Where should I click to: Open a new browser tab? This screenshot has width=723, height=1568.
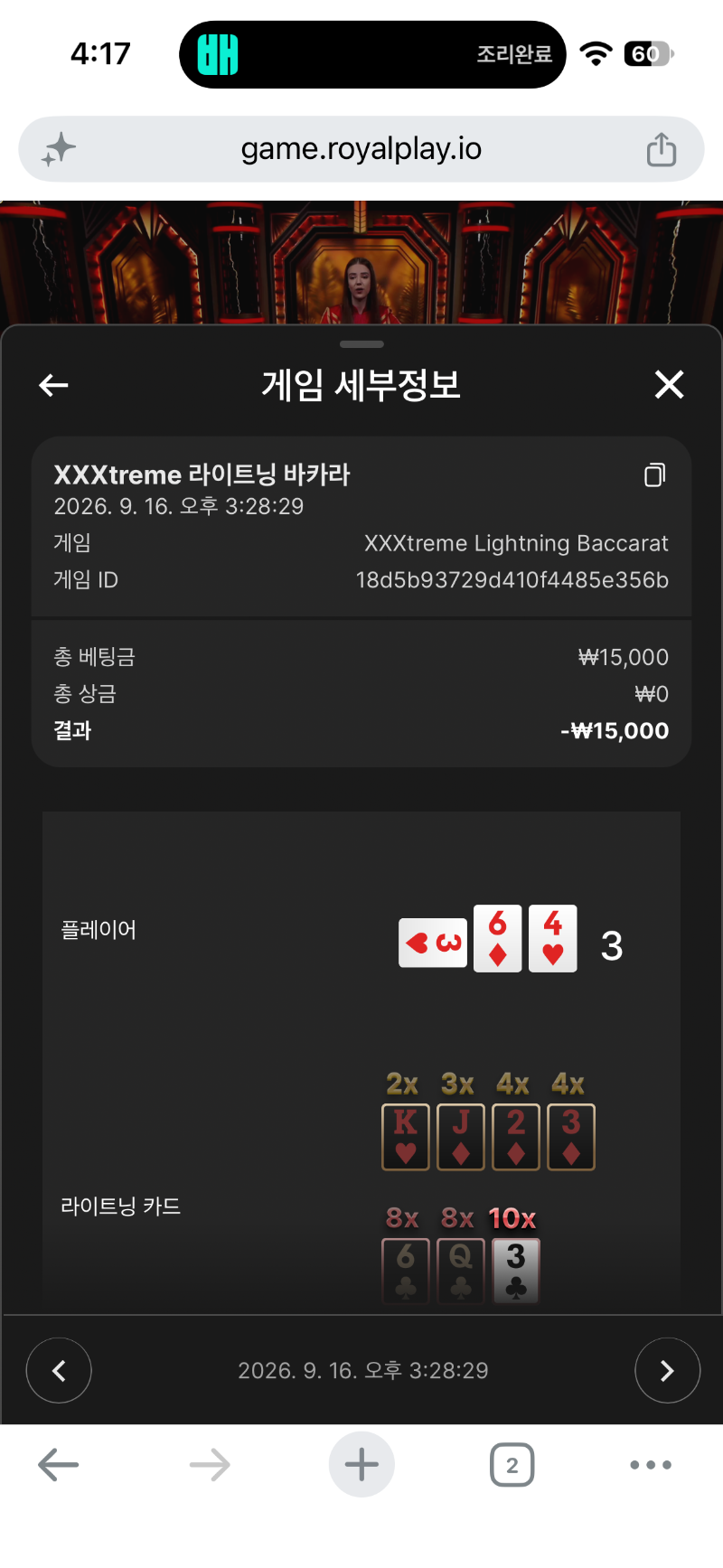point(361,1465)
